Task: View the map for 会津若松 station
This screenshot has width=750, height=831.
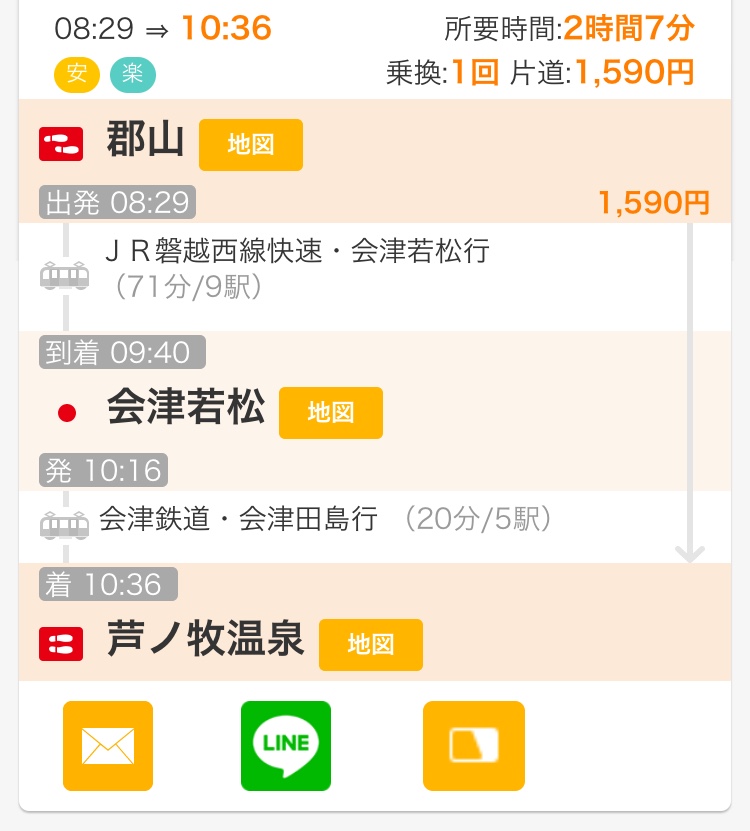Action: [330, 412]
